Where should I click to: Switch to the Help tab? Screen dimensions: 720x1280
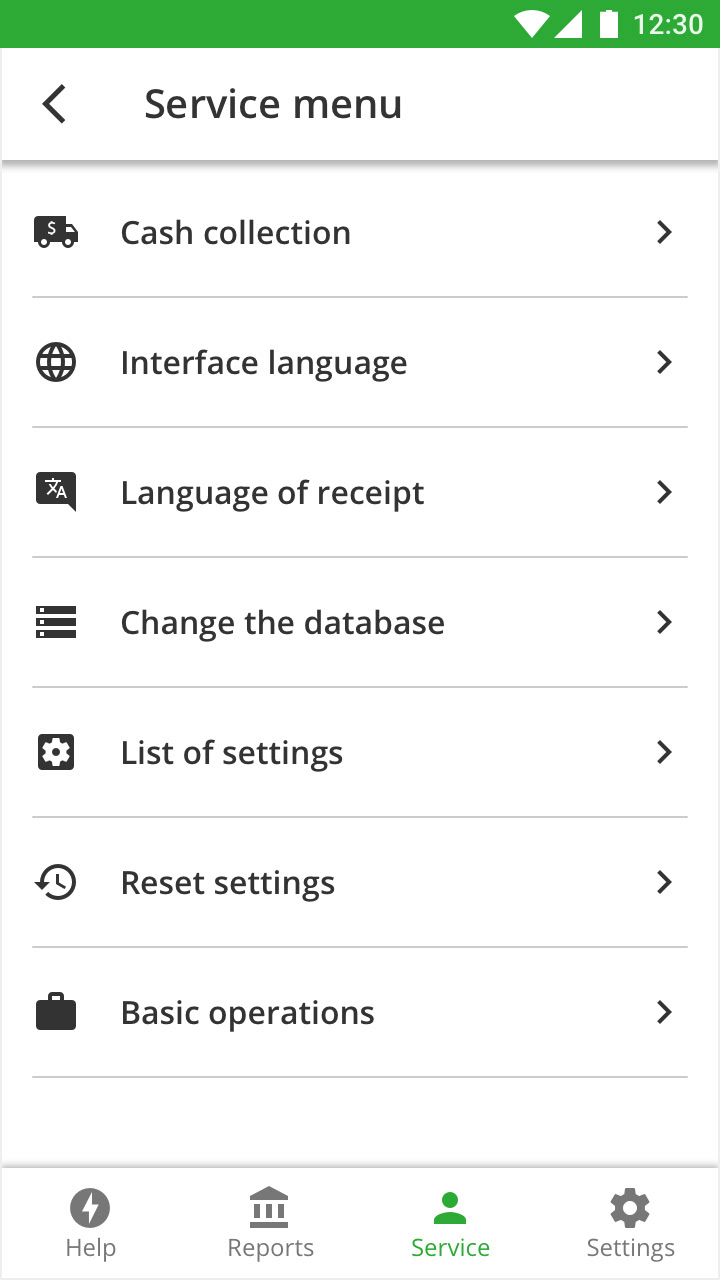90,1224
